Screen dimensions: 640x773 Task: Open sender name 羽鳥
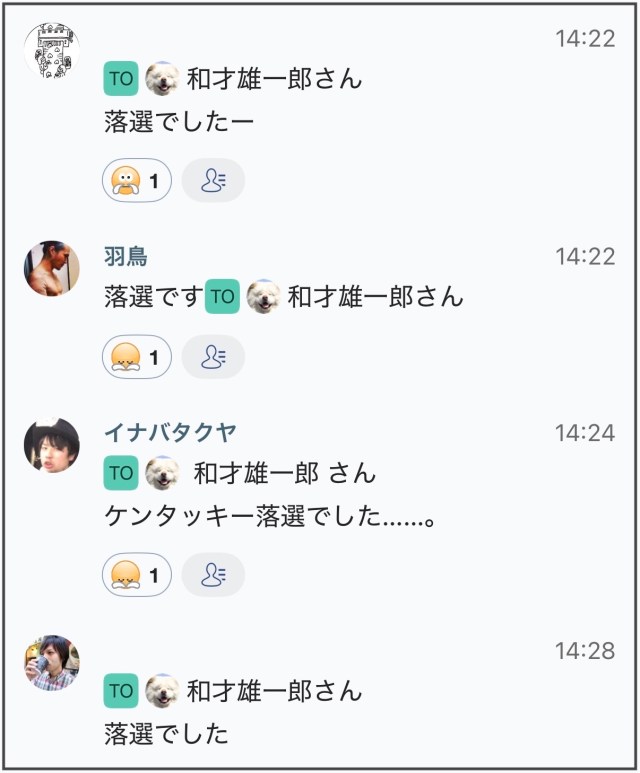(x=126, y=256)
